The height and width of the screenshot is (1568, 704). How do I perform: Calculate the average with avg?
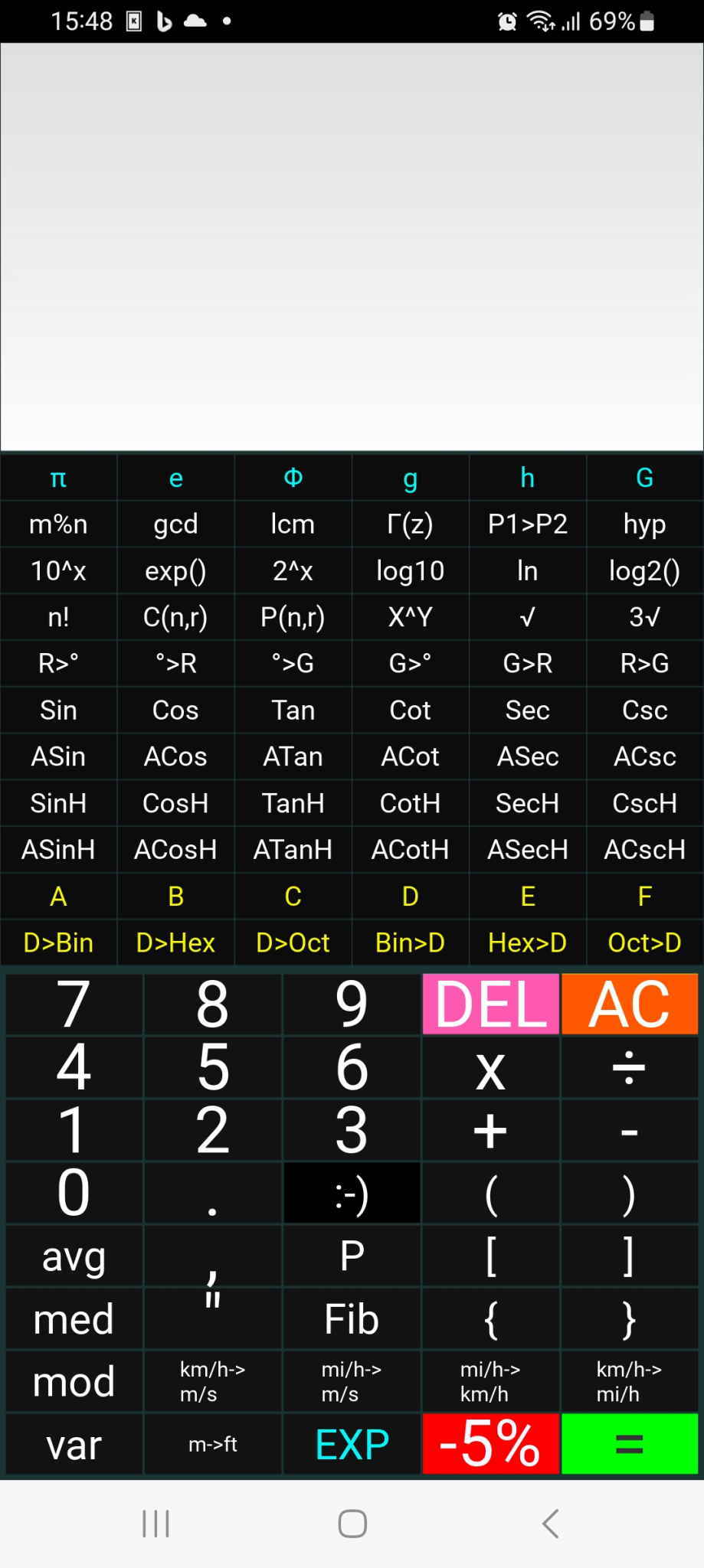74,1256
